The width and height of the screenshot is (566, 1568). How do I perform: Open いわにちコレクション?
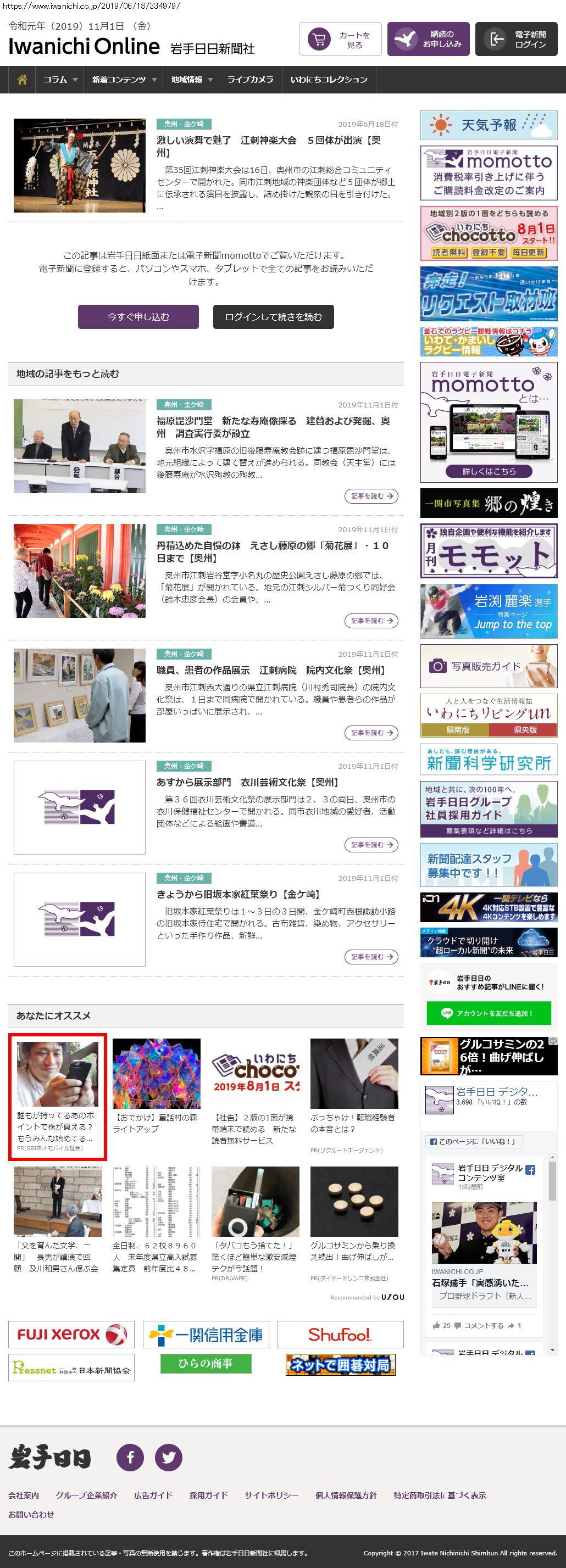(329, 80)
